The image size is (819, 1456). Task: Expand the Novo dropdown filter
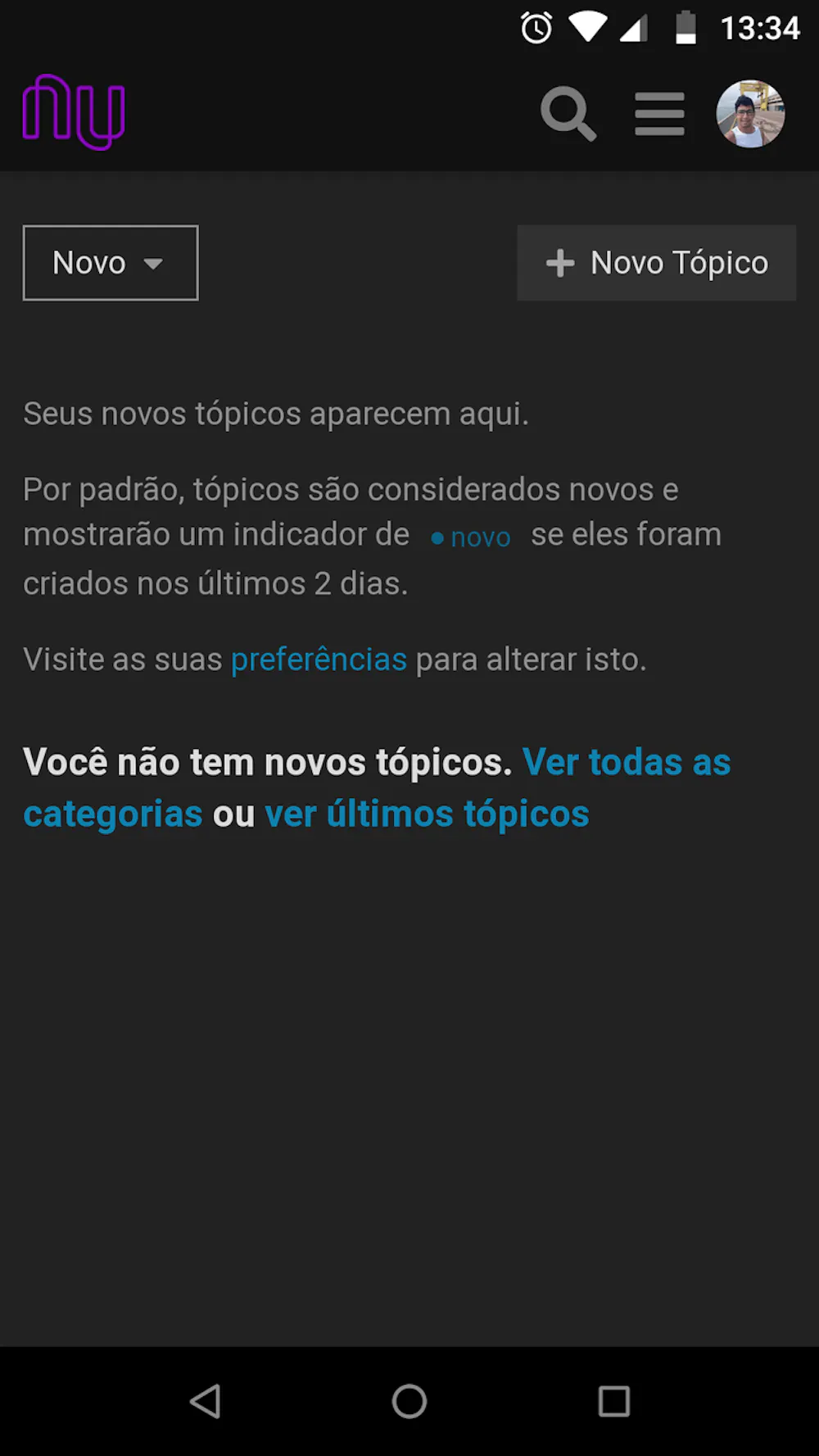pyautogui.click(x=111, y=263)
